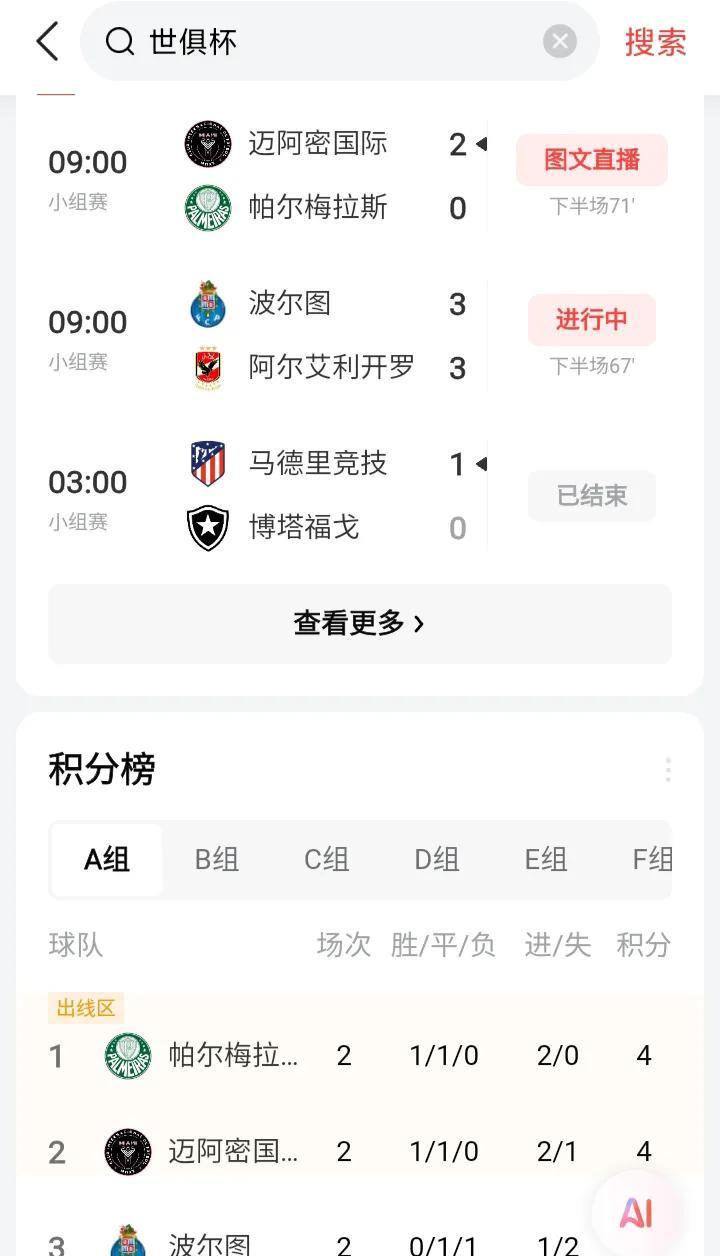Open the overflow menu beside 积分榜
The height and width of the screenshot is (1256, 720).
coord(667,770)
